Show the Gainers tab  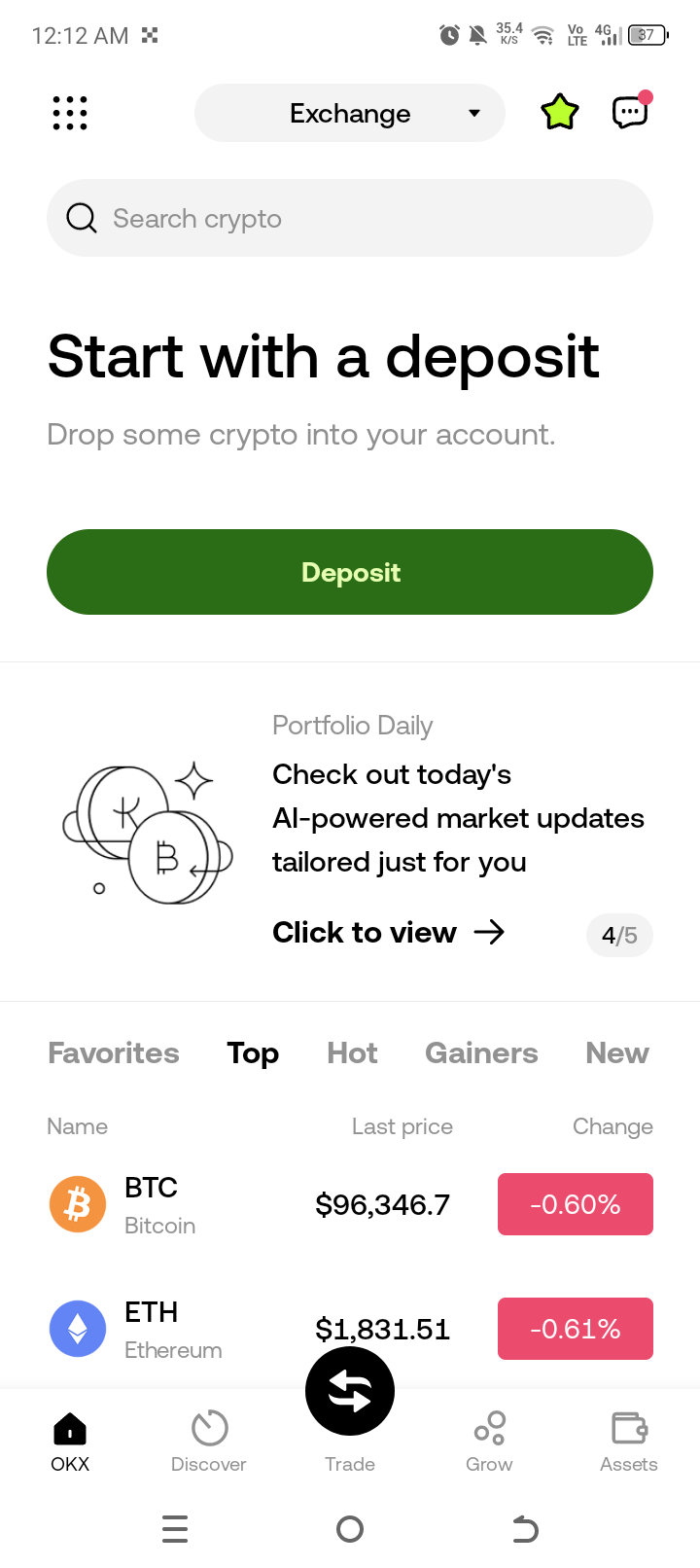[481, 1052]
